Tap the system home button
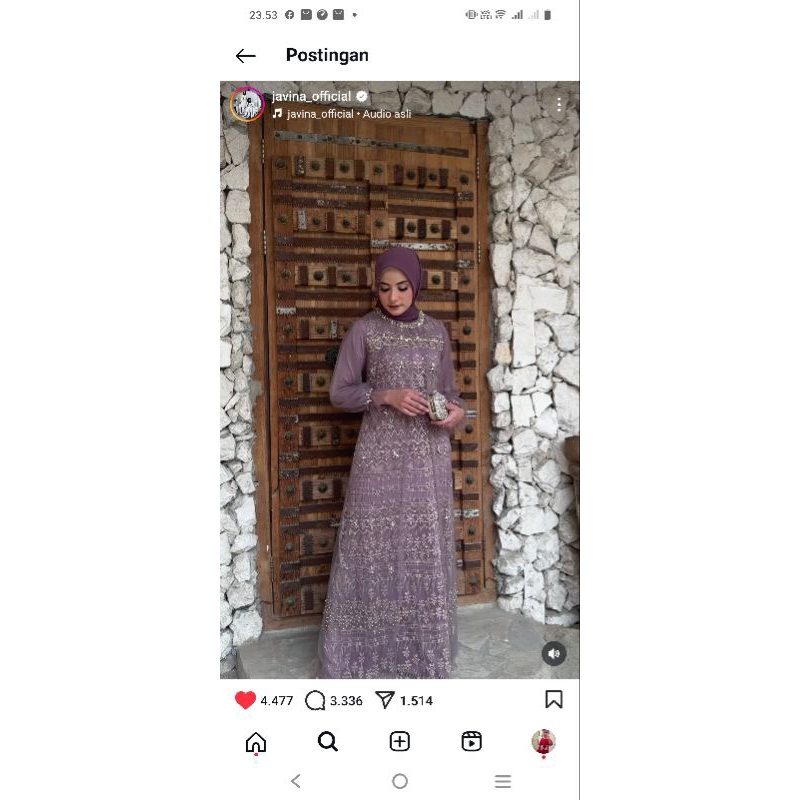 coord(400,781)
